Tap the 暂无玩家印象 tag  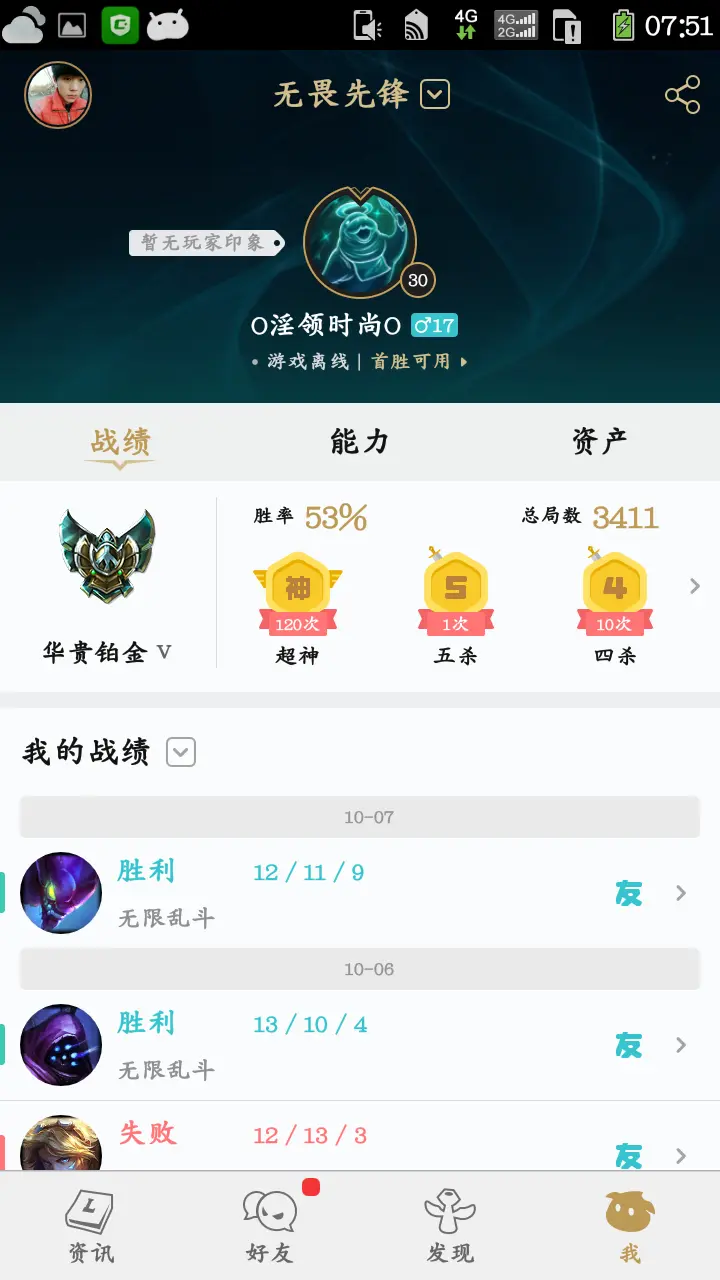pos(204,243)
